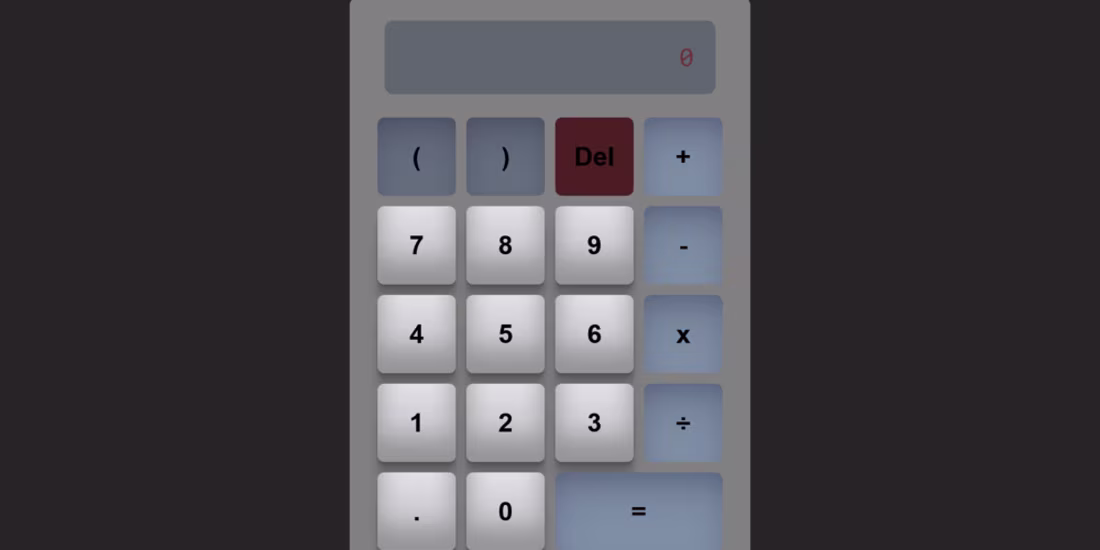This screenshot has width=1100, height=550.
Task: Delete the last entry with Del
Action: click(594, 157)
